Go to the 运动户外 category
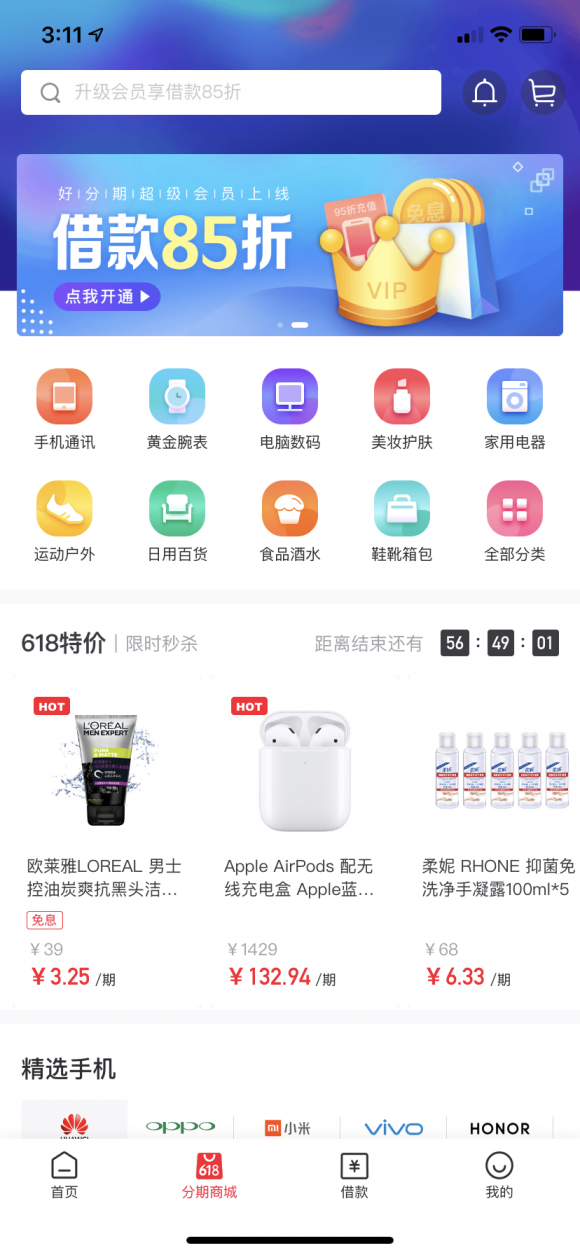580x1255 pixels. [x=64, y=522]
